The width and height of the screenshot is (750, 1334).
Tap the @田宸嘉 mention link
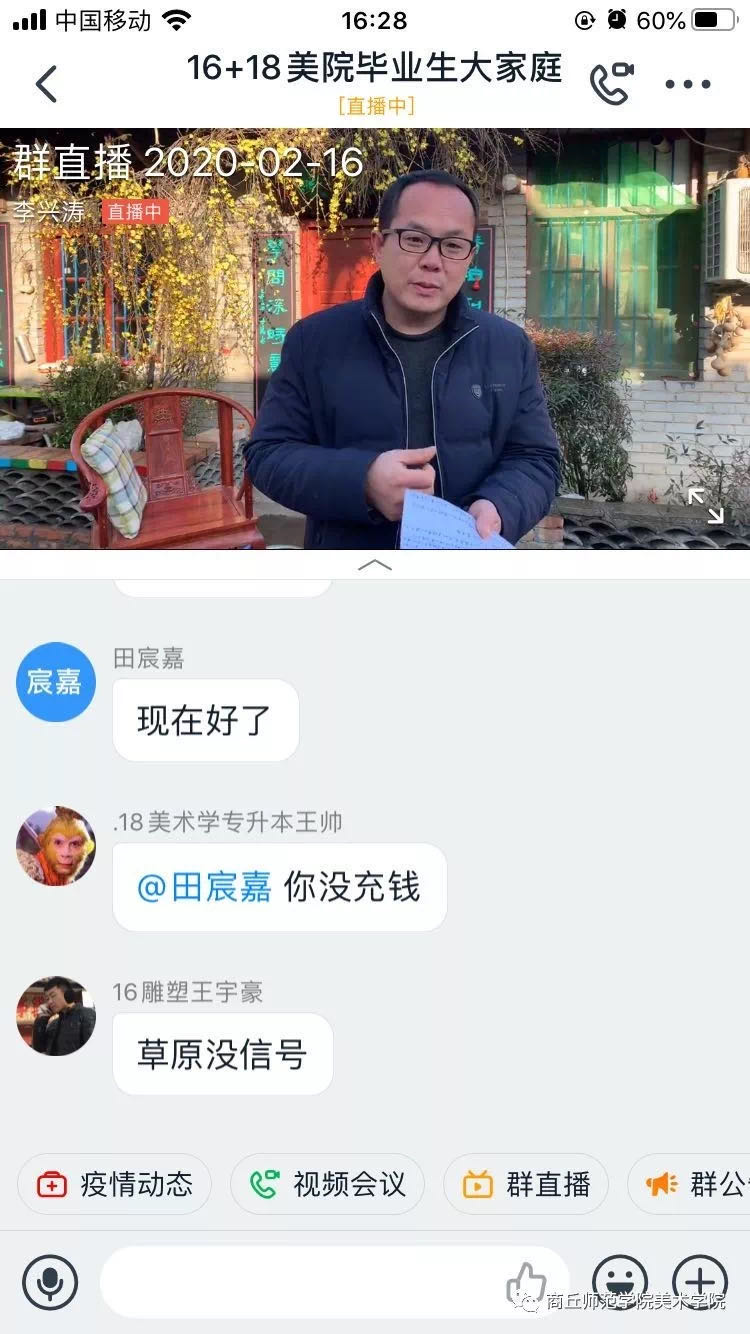[204, 887]
